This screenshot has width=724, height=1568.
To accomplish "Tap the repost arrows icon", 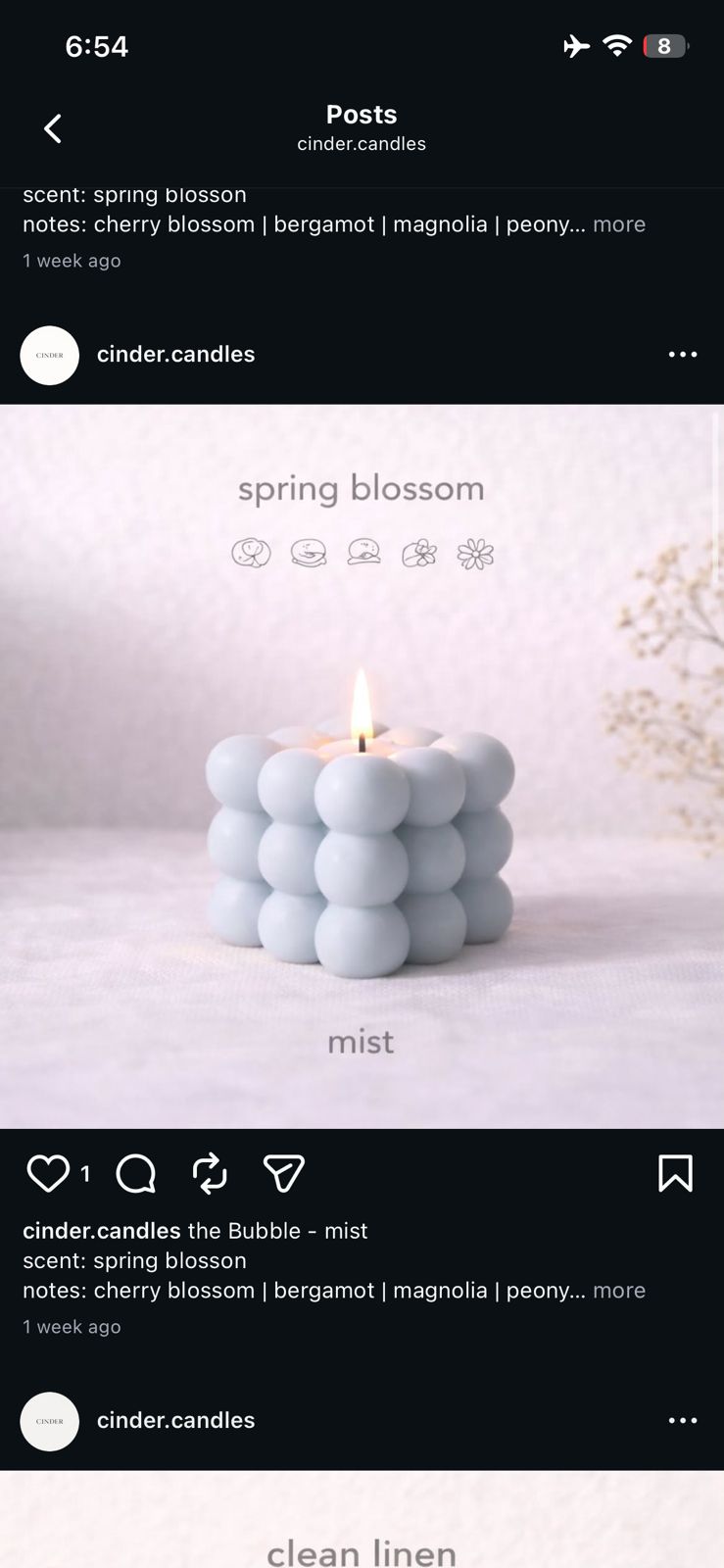I will coord(209,1173).
